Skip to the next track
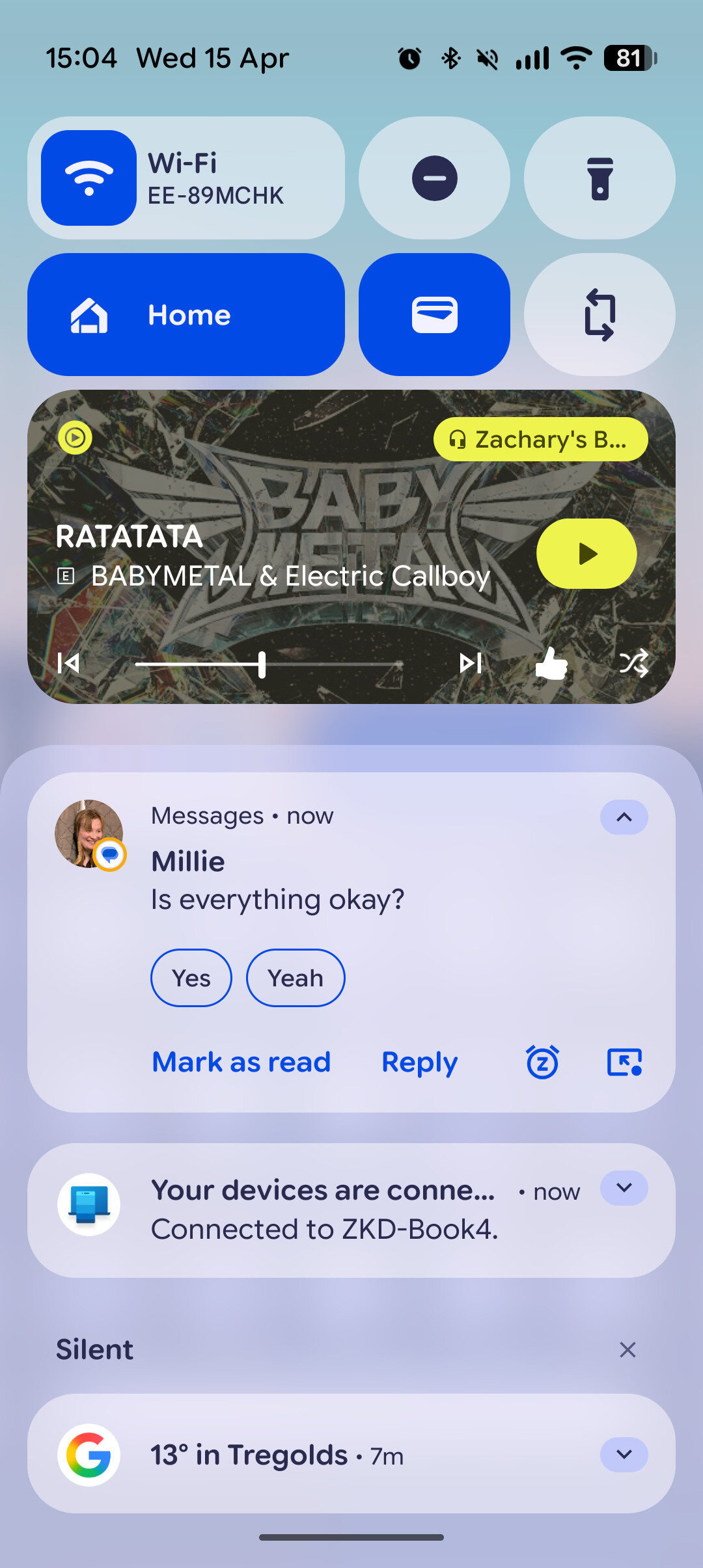 (470, 663)
